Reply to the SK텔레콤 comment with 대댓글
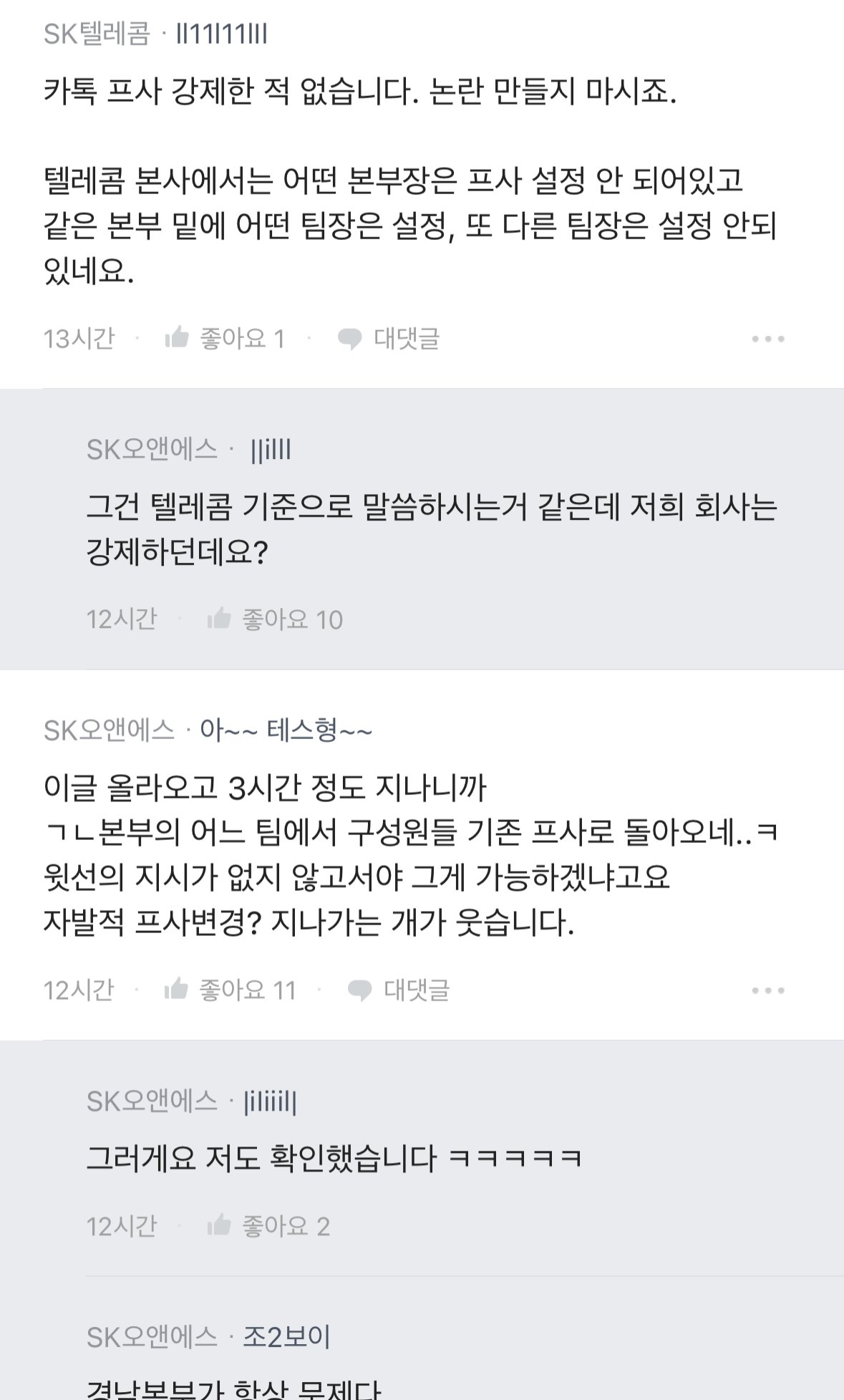844x1400 pixels. coord(389,338)
